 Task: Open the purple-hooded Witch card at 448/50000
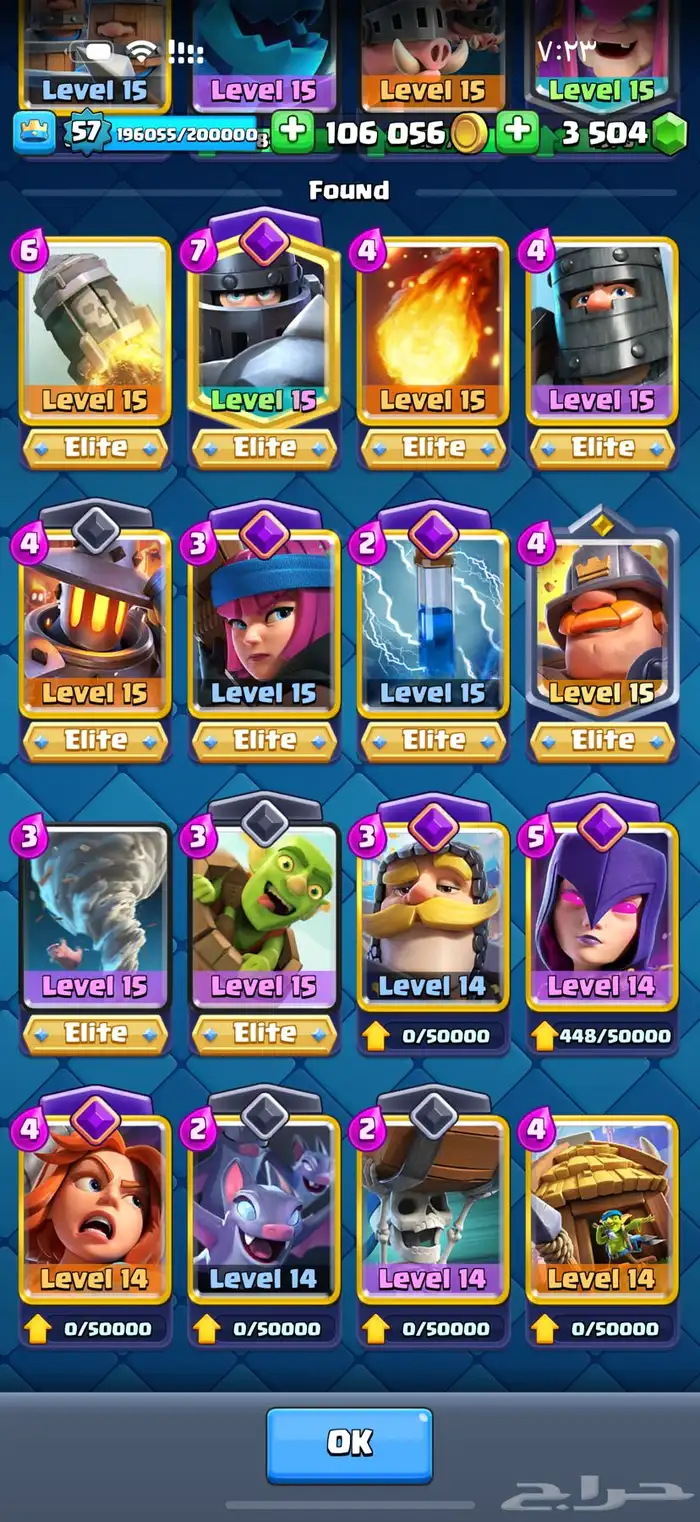tap(602, 917)
